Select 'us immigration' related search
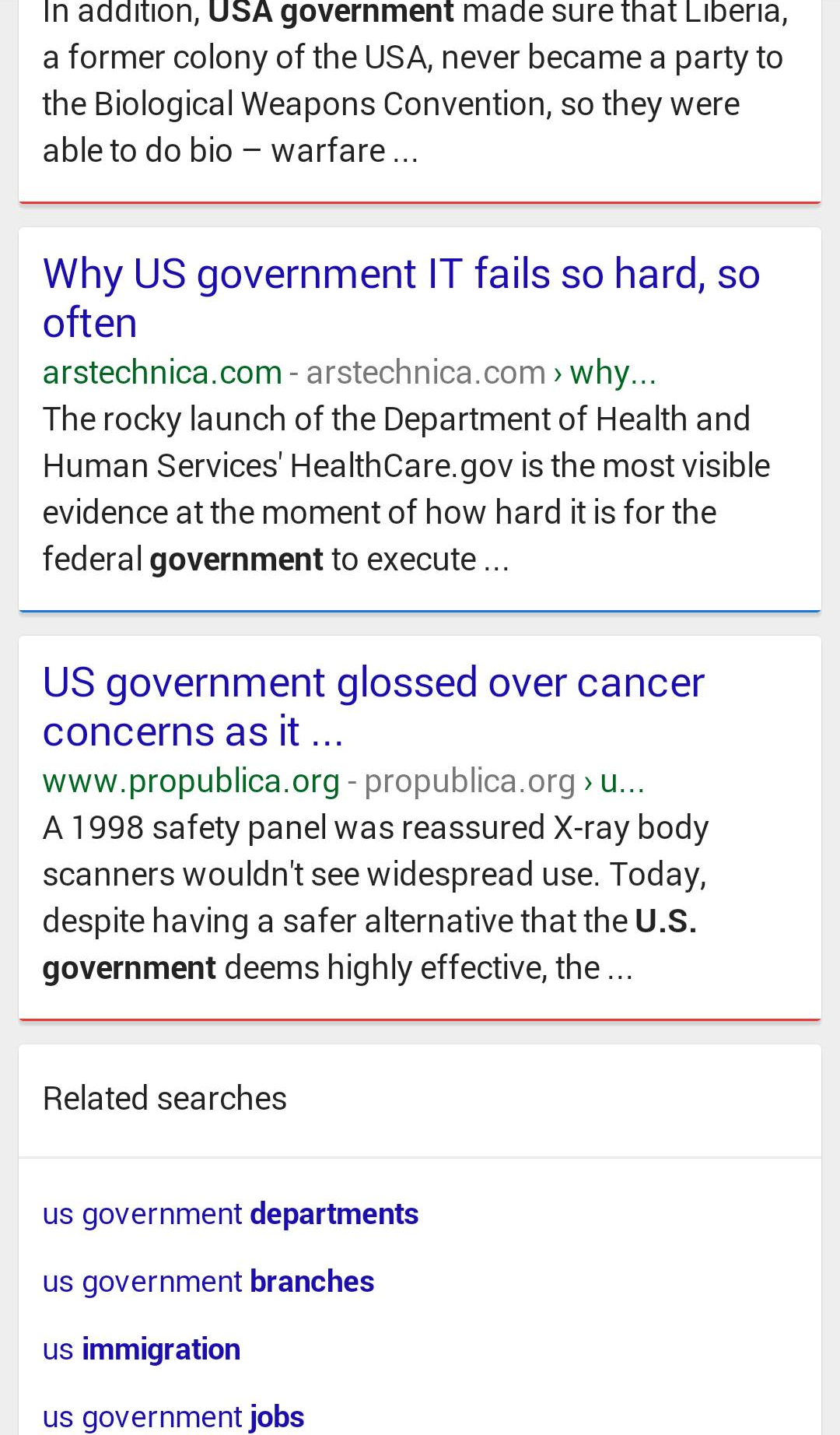 tap(142, 1349)
